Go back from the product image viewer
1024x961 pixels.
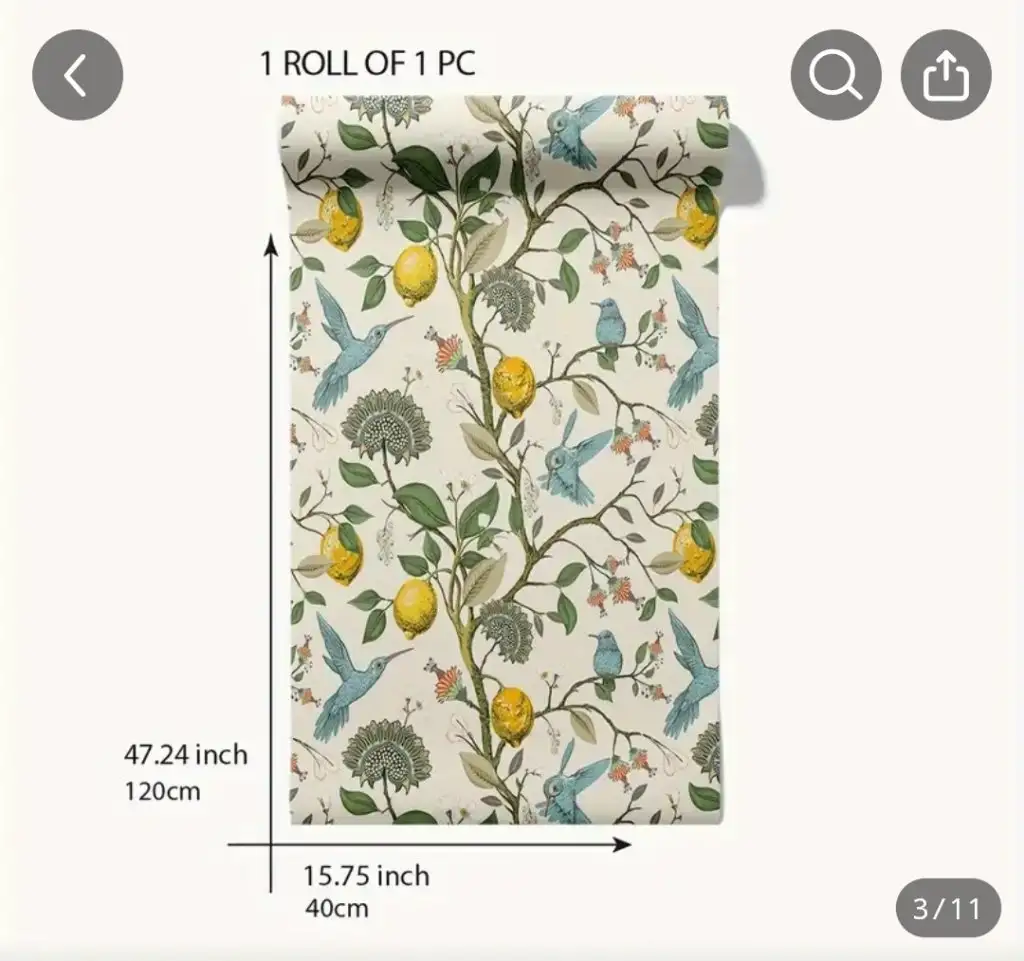tap(77, 75)
